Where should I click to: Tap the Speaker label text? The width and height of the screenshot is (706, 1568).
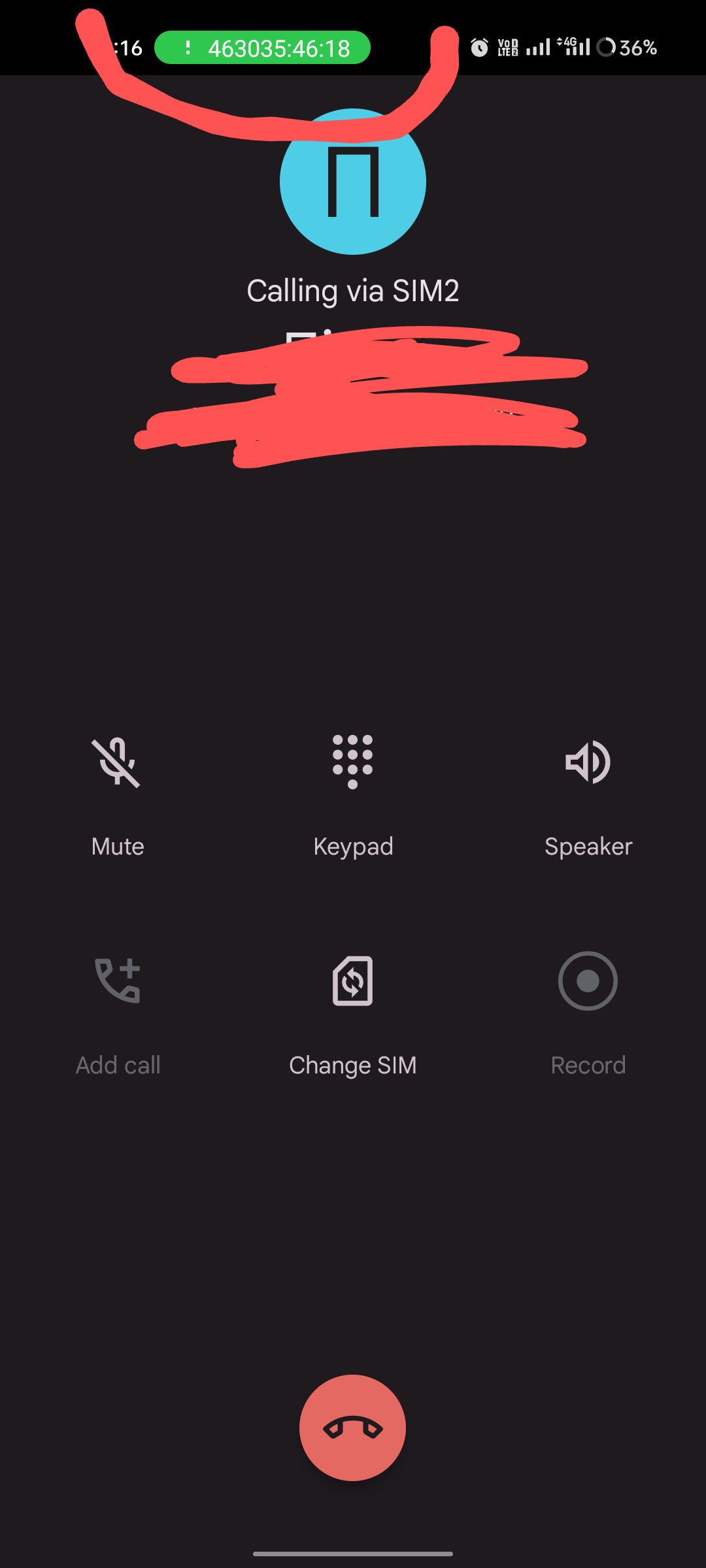[x=588, y=846]
